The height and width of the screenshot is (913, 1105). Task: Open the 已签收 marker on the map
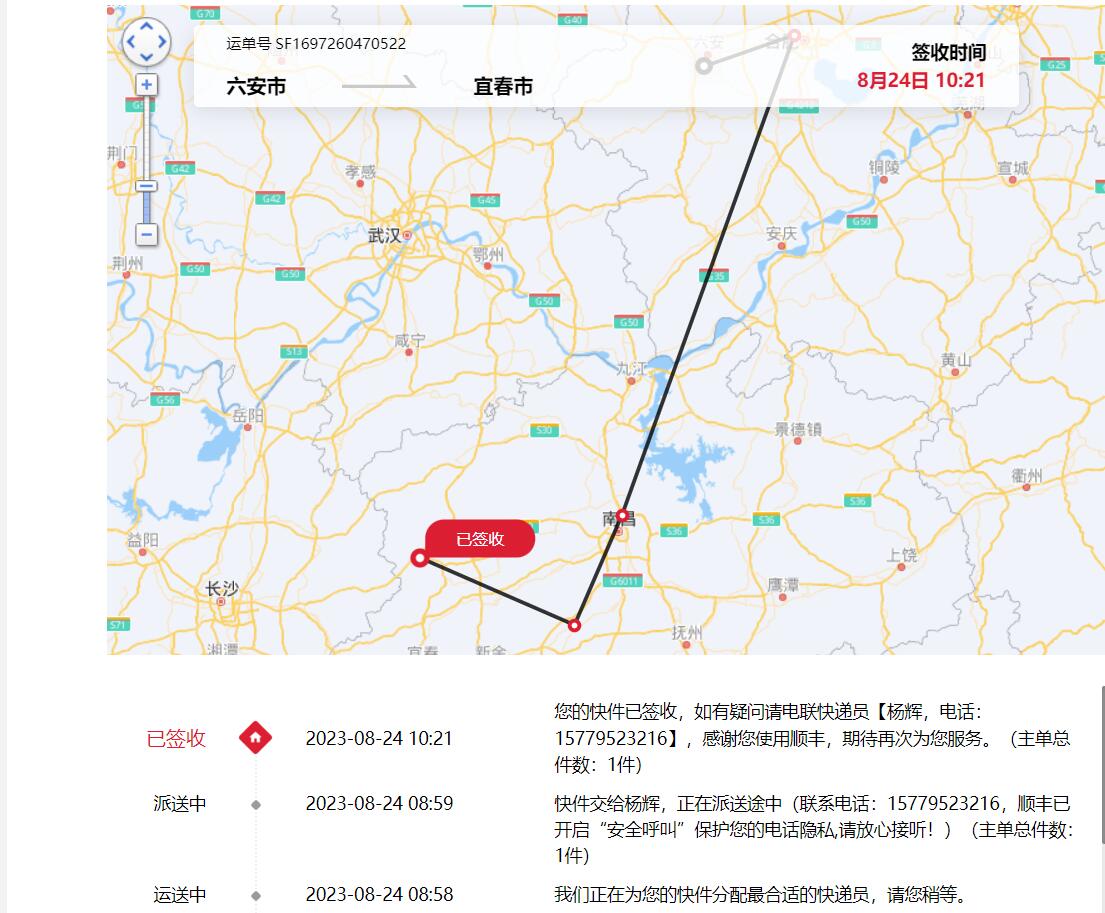click(x=480, y=539)
